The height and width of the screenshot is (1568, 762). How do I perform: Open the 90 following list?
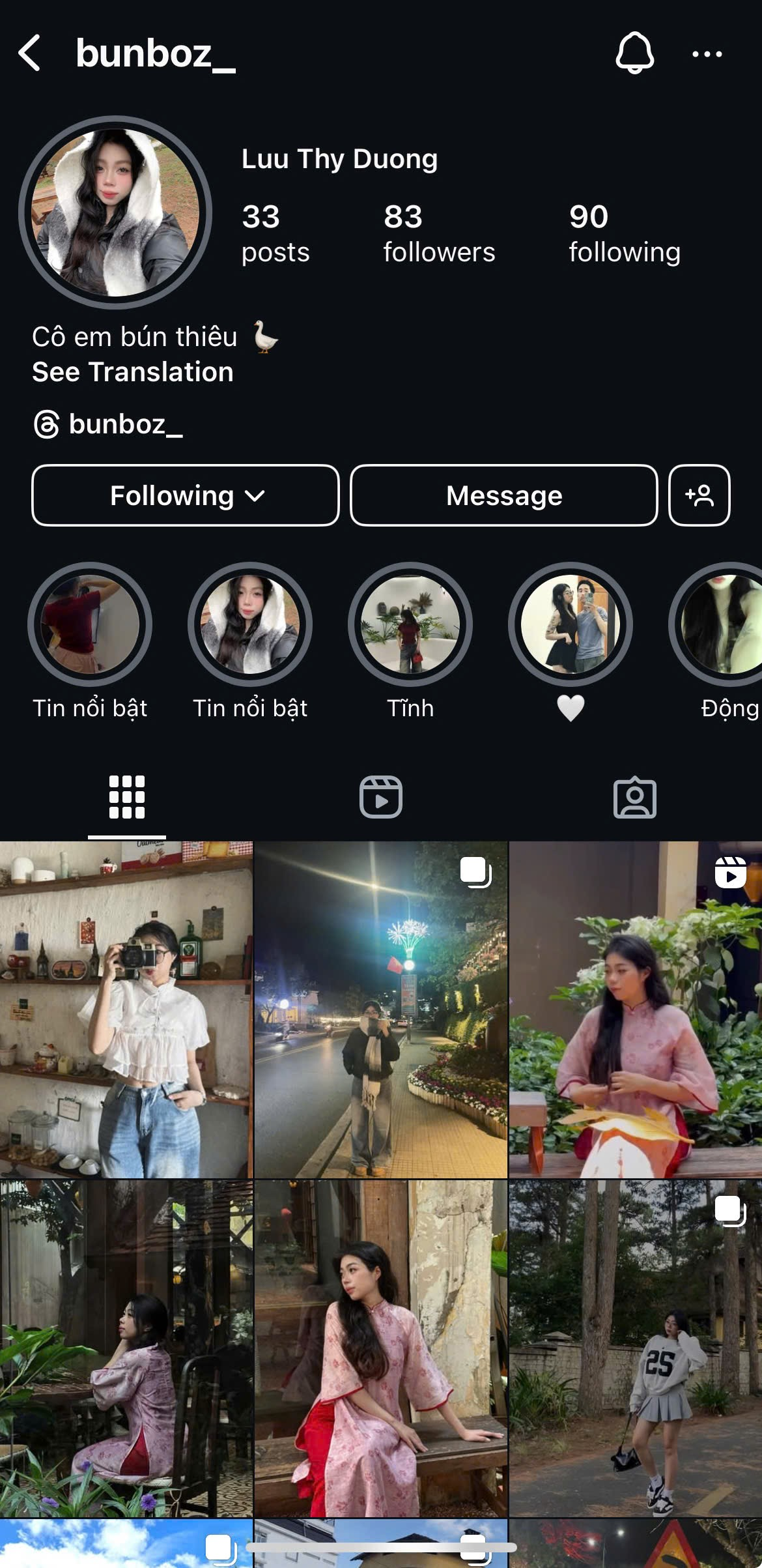coord(624,233)
